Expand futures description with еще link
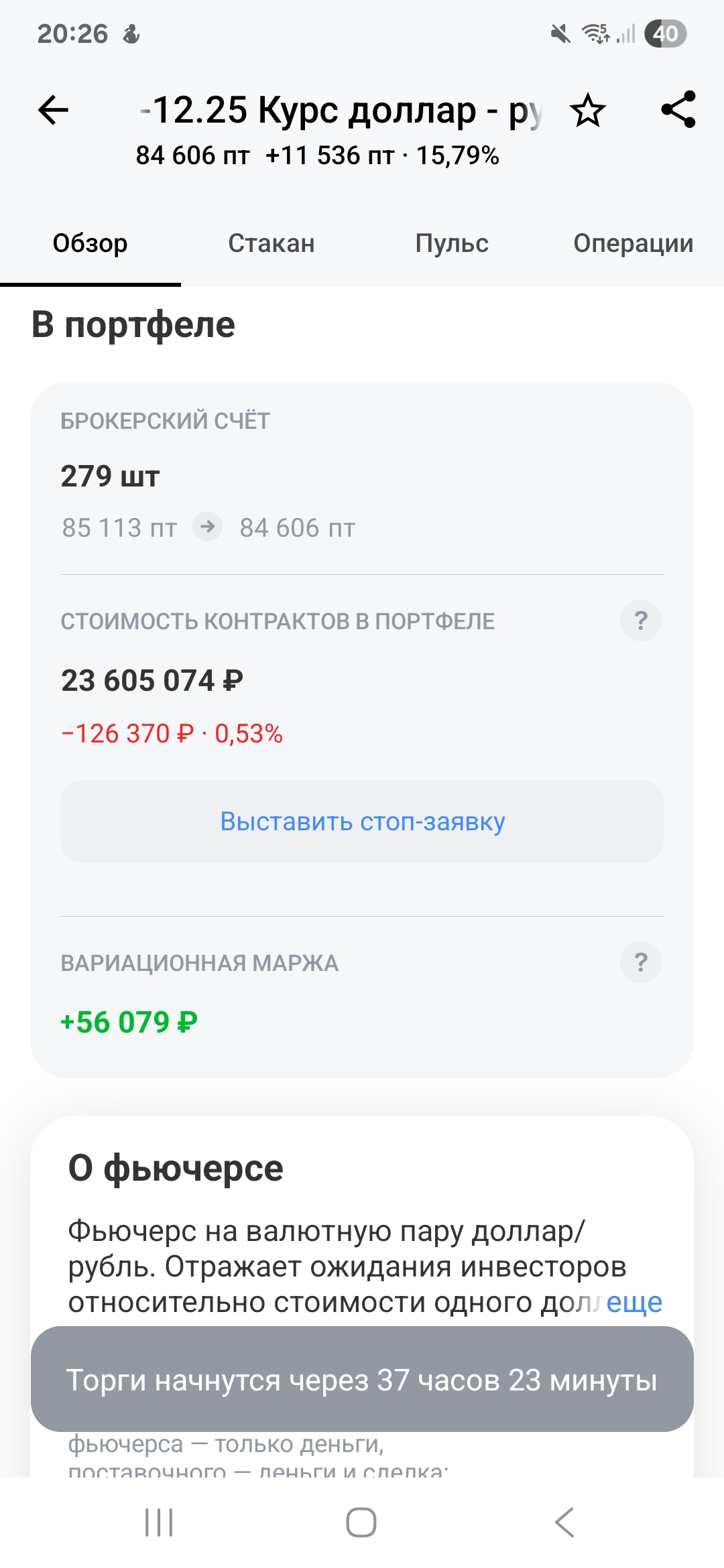Image resolution: width=724 pixels, height=1568 pixels. (x=634, y=1303)
